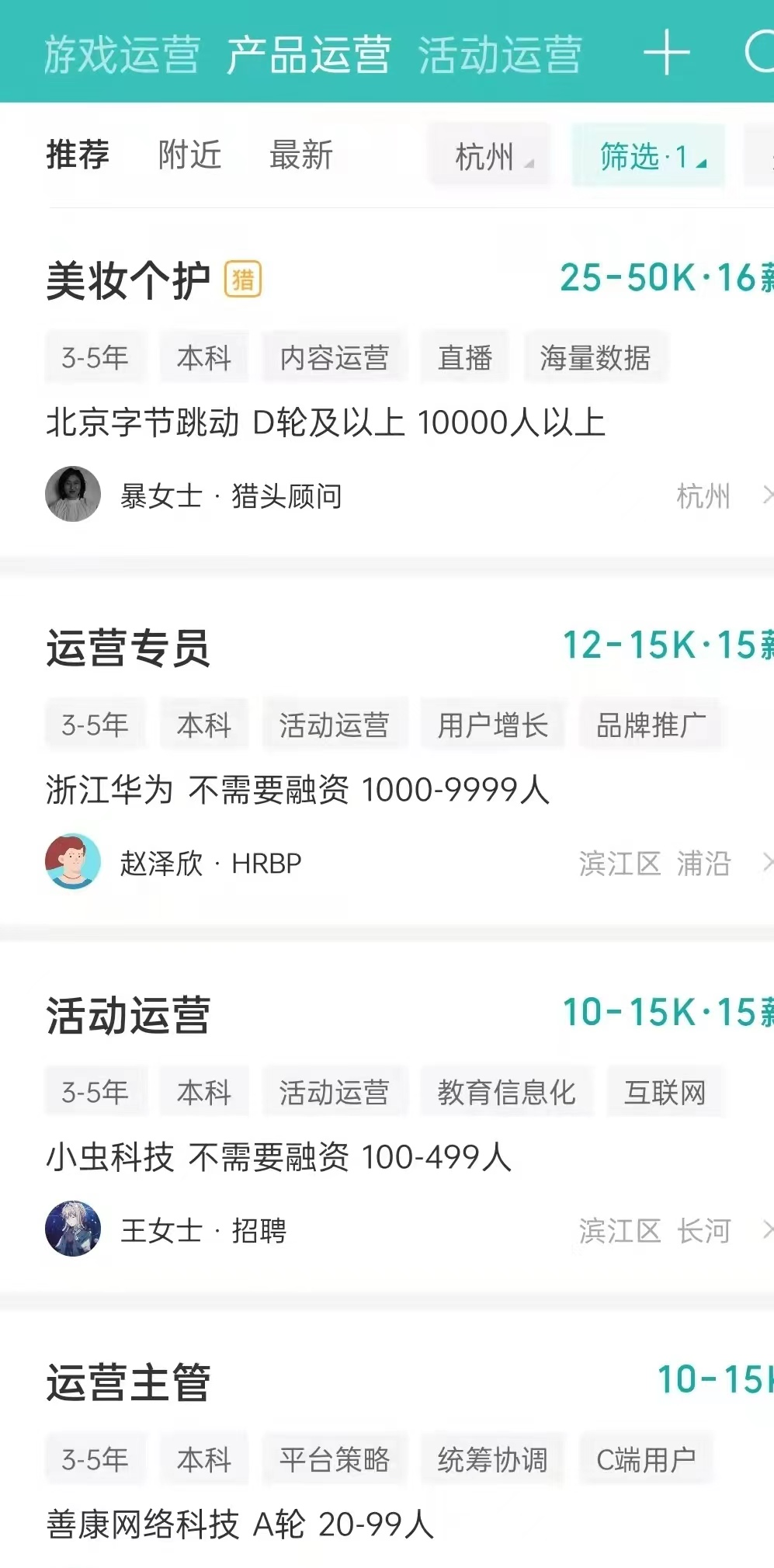Select the 产品运营 job tab
The width and height of the screenshot is (774, 1568).
click(308, 54)
